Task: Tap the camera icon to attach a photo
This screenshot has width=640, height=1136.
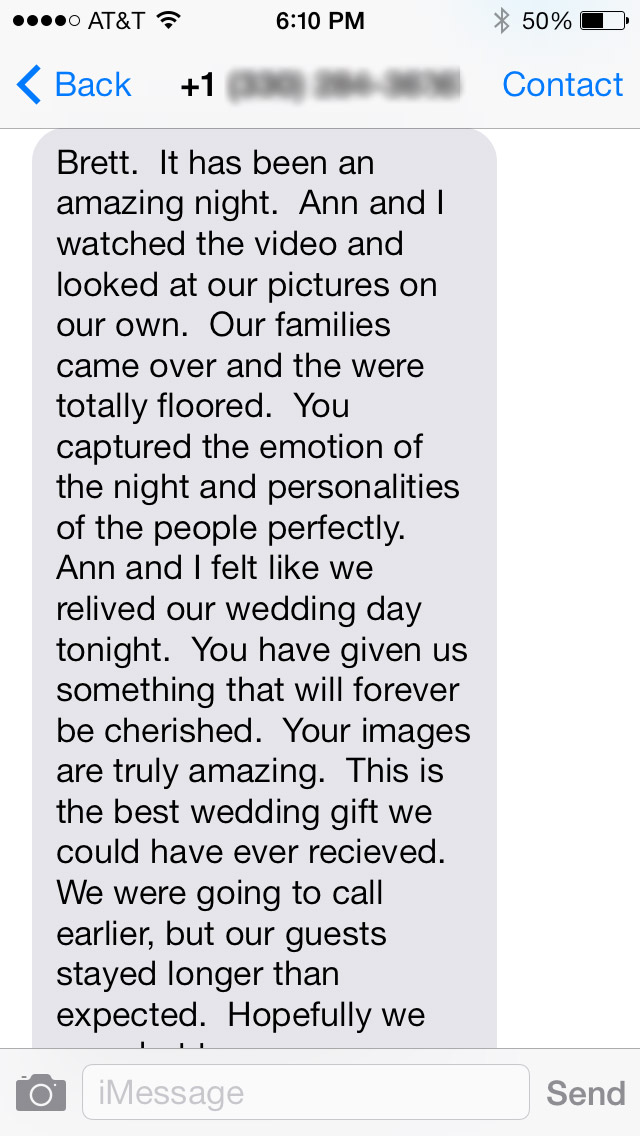Action: click(41, 1092)
